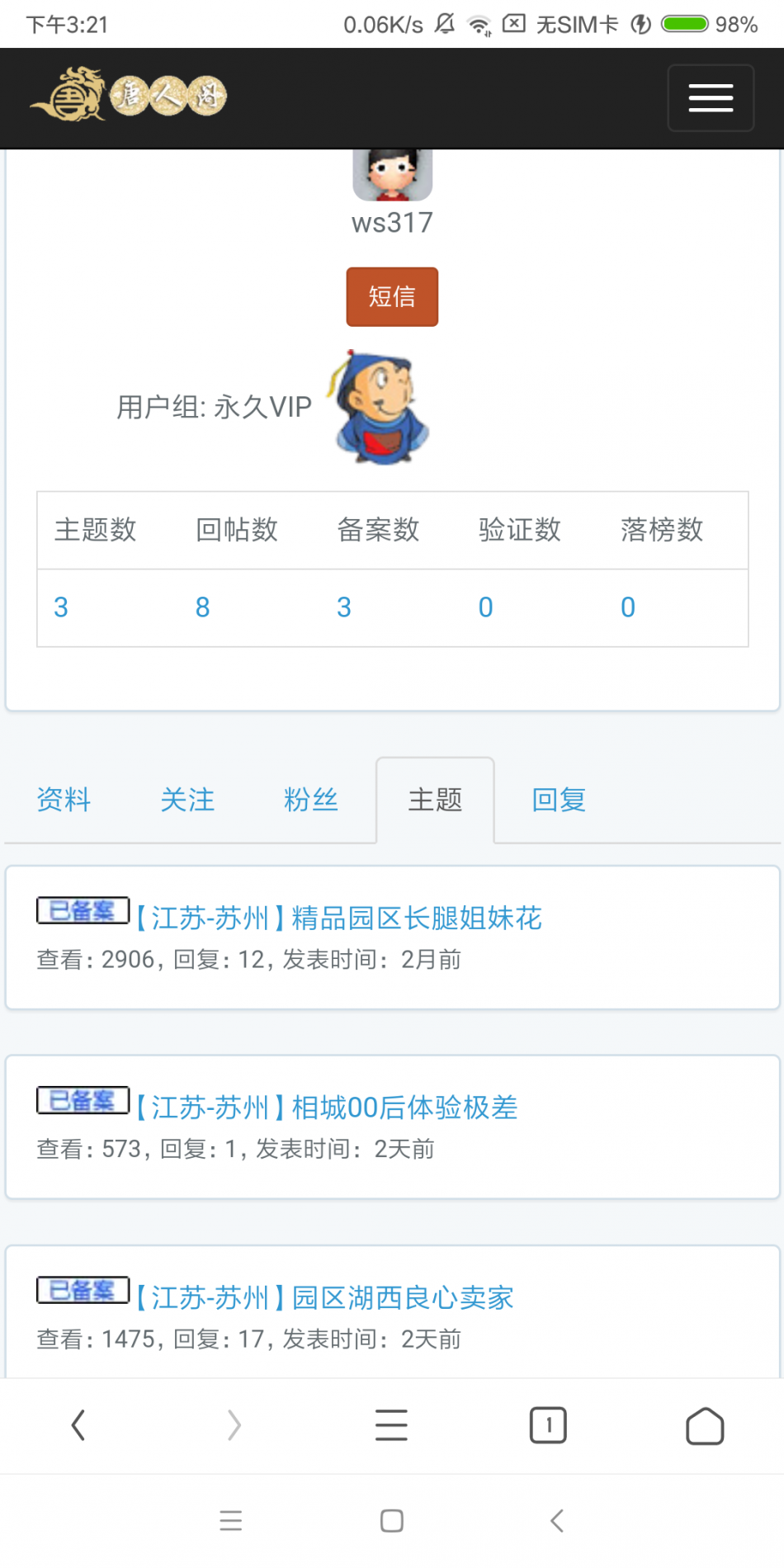The image size is (784, 1568).
Task: Switch to the 关注 tab
Action: 187,800
